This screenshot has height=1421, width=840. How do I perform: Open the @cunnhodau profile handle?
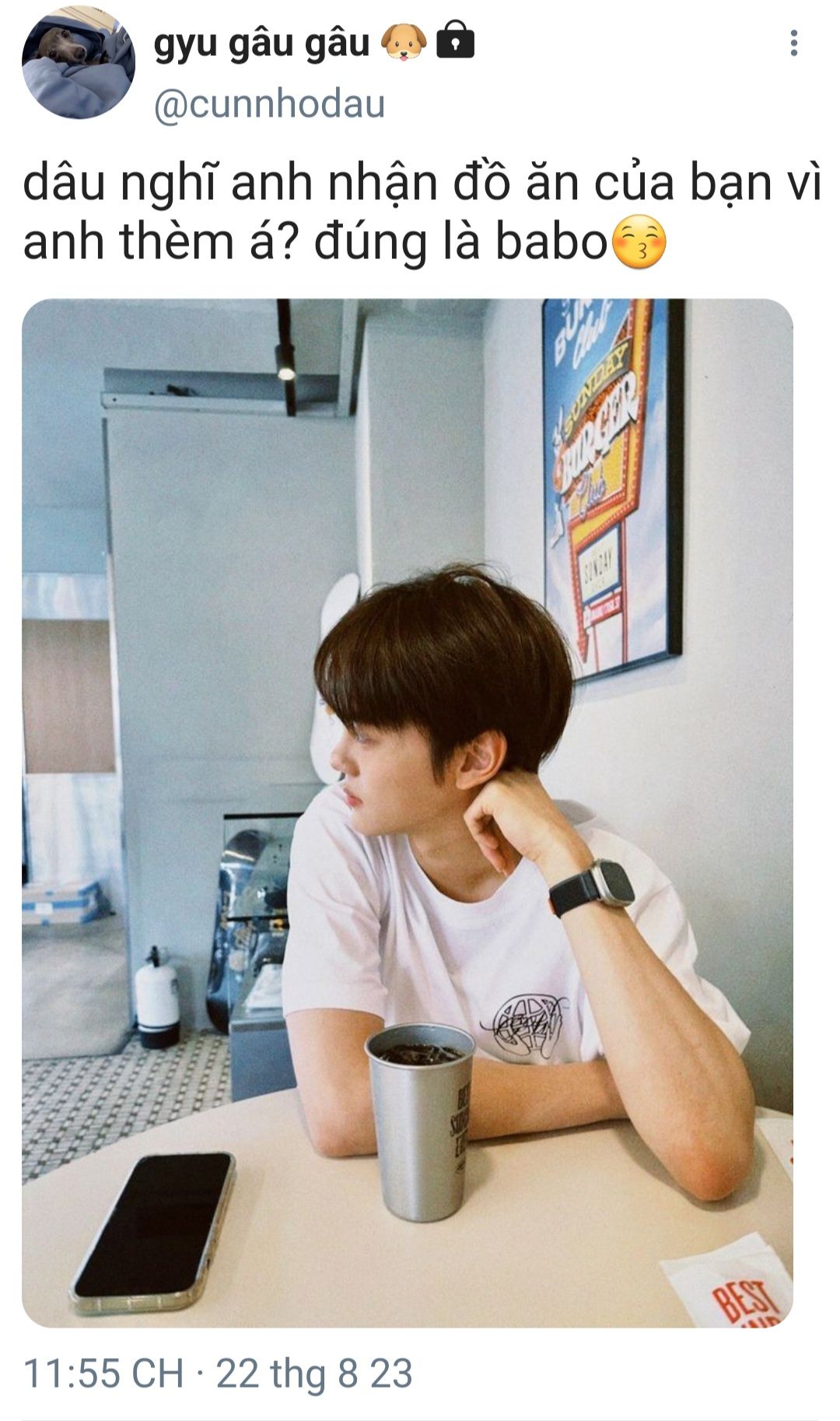tap(269, 104)
